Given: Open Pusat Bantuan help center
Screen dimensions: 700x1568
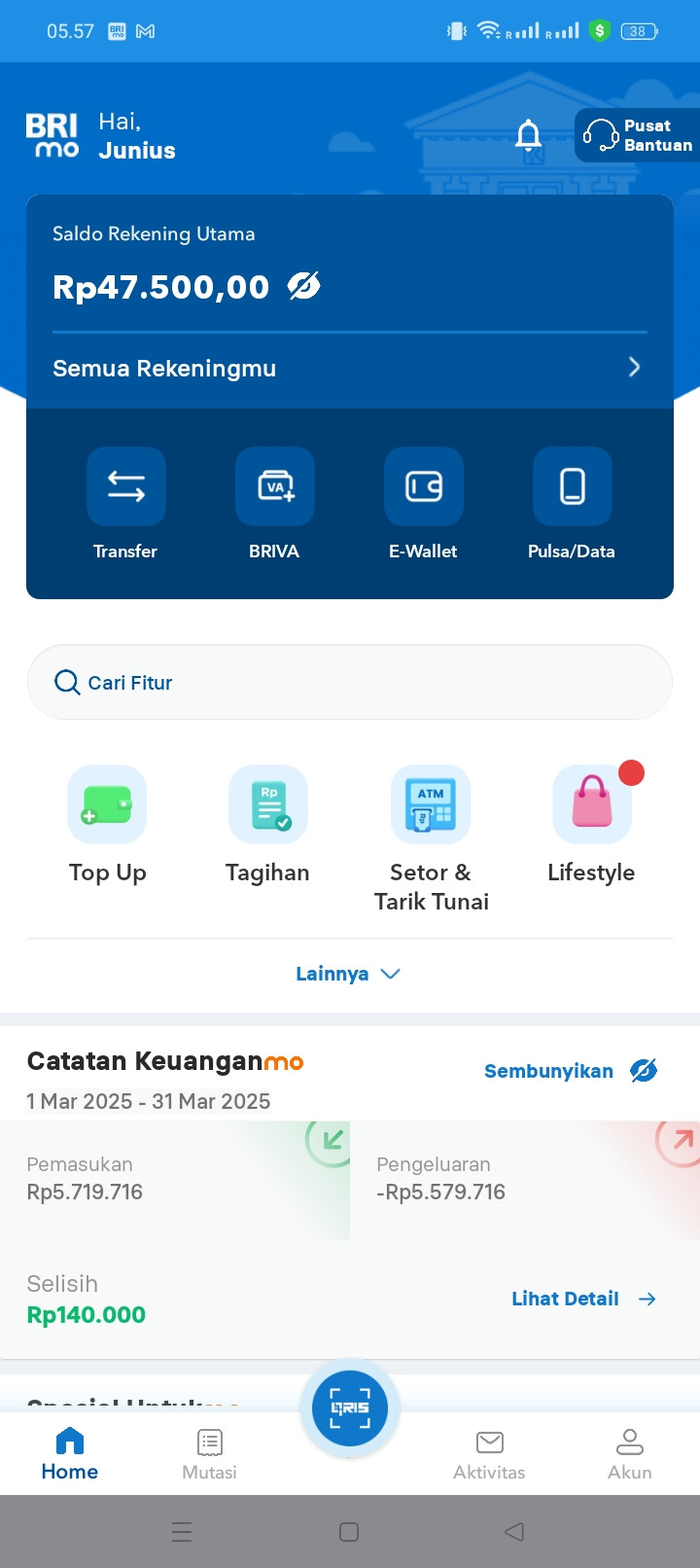Looking at the screenshot, I should [x=638, y=135].
